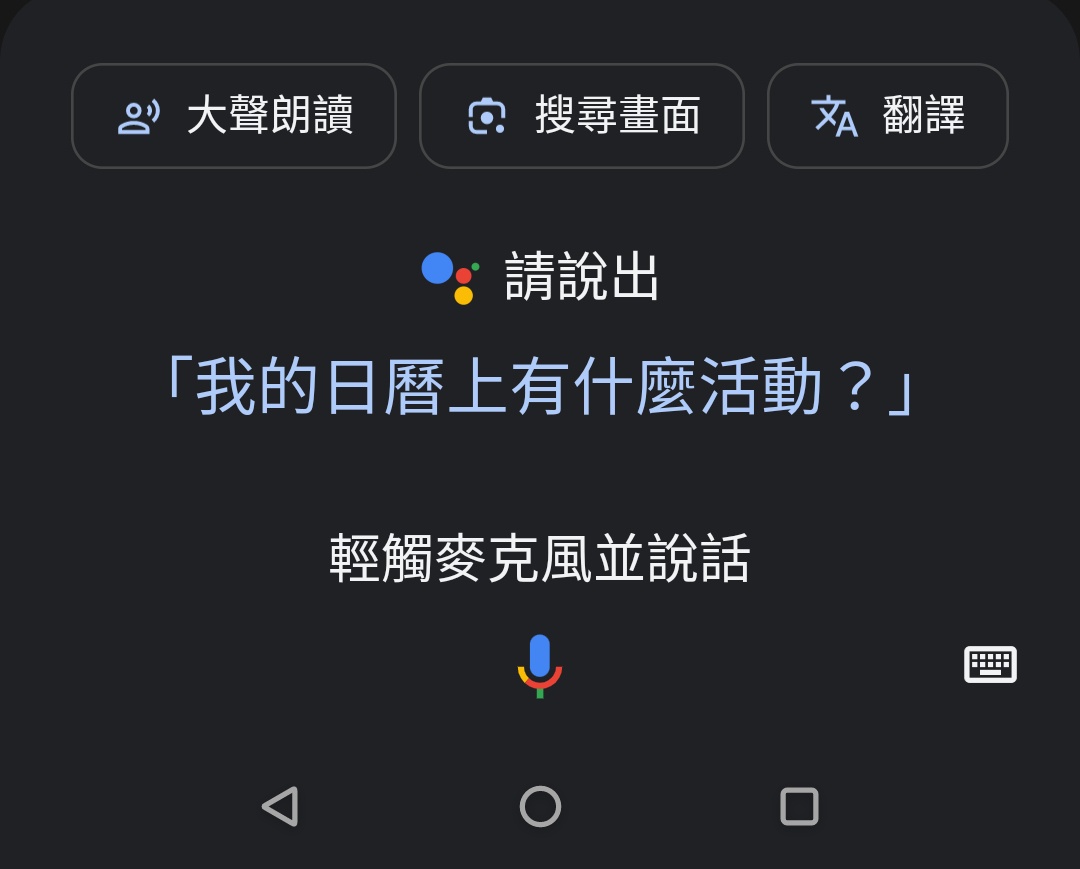Open the recent apps view
1080x869 pixels.
(x=799, y=806)
